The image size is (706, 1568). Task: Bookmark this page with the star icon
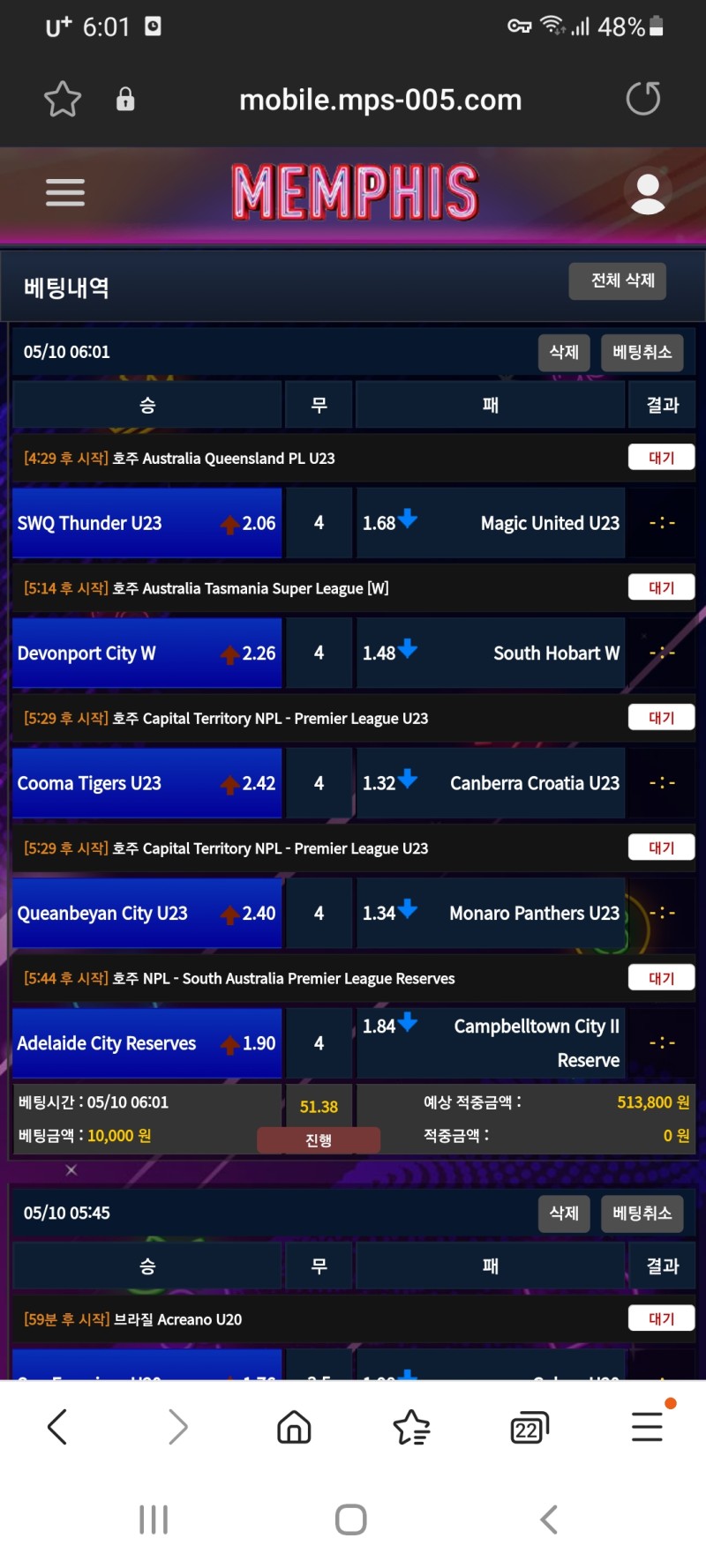[63, 99]
